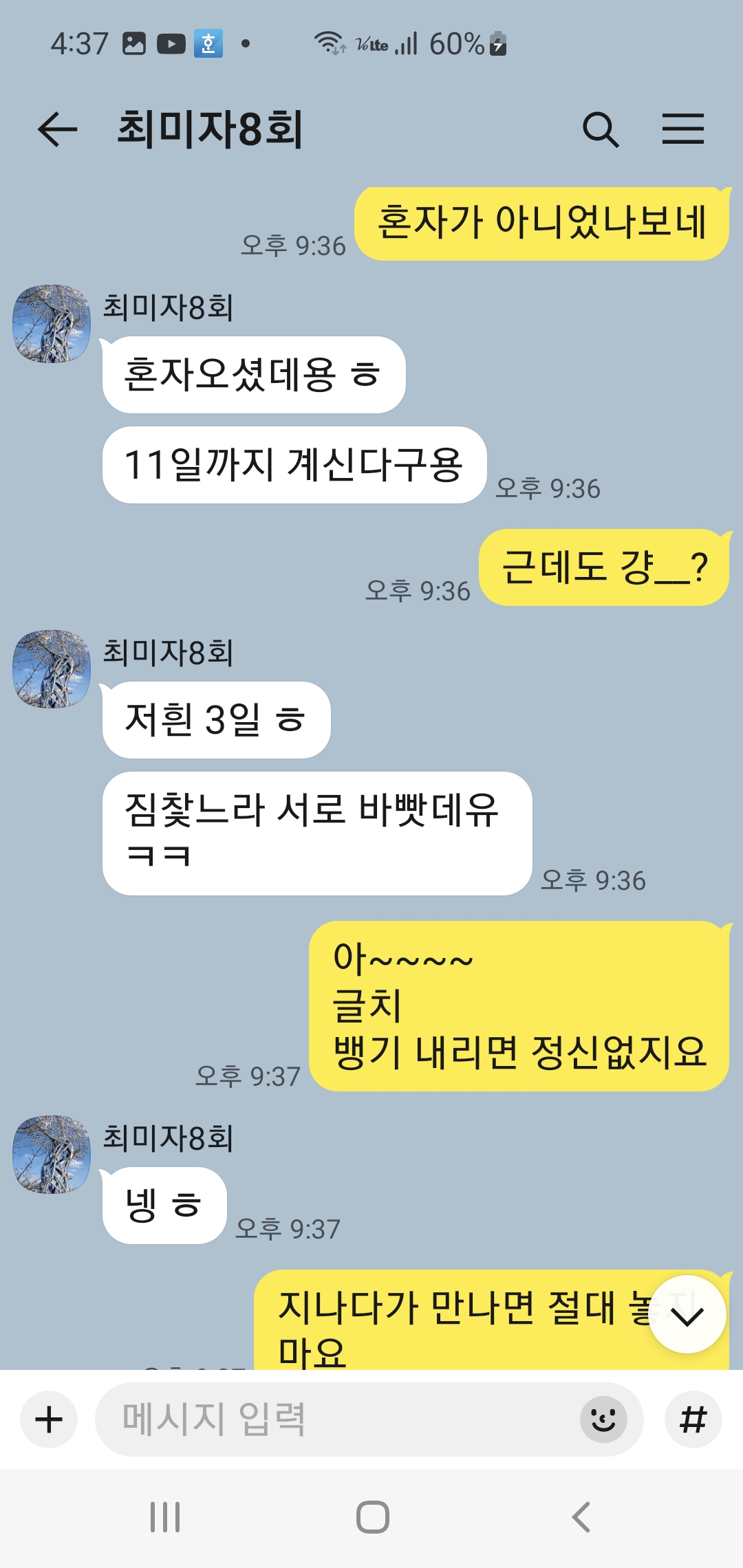Open 최미자8회 profile picture above 혼자오셨데용
This screenshot has height=1568, width=743.
(x=52, y=324)
